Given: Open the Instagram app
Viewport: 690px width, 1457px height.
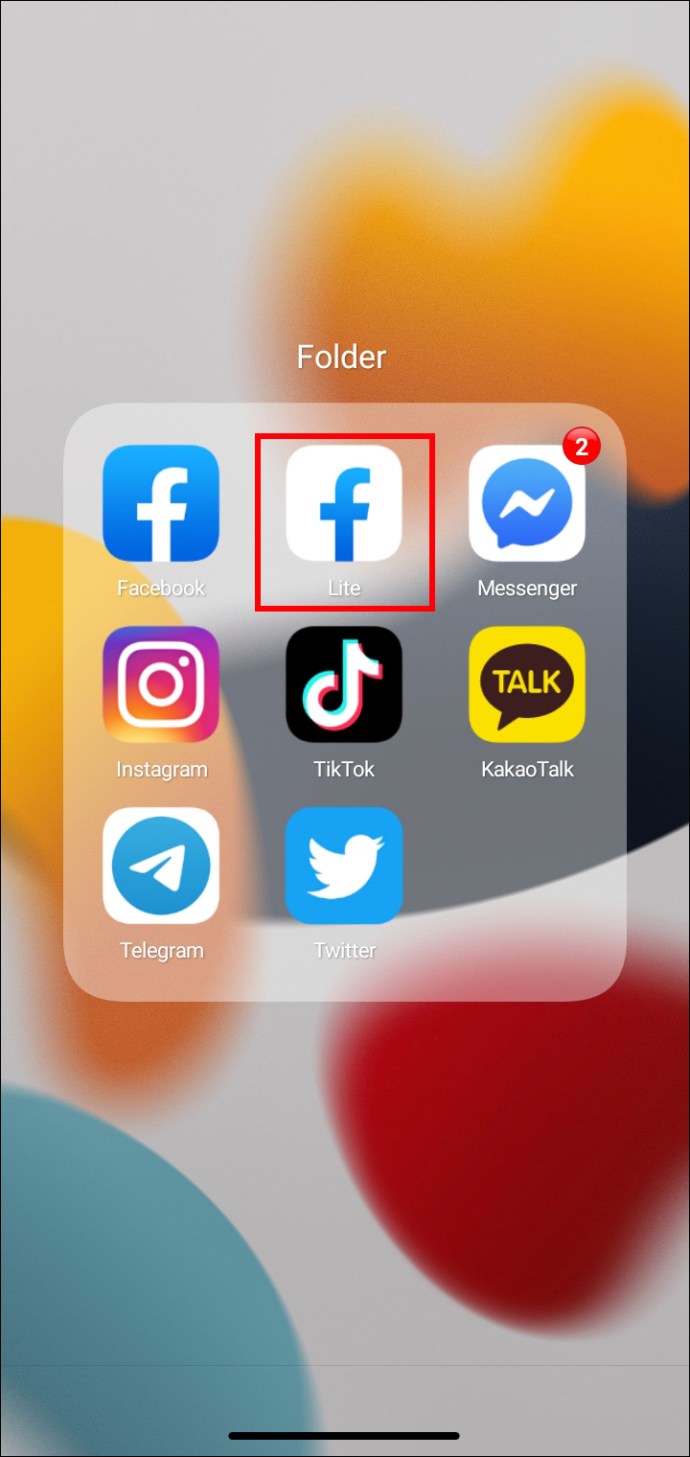Looking at the screenshot, I should (160, 684).
